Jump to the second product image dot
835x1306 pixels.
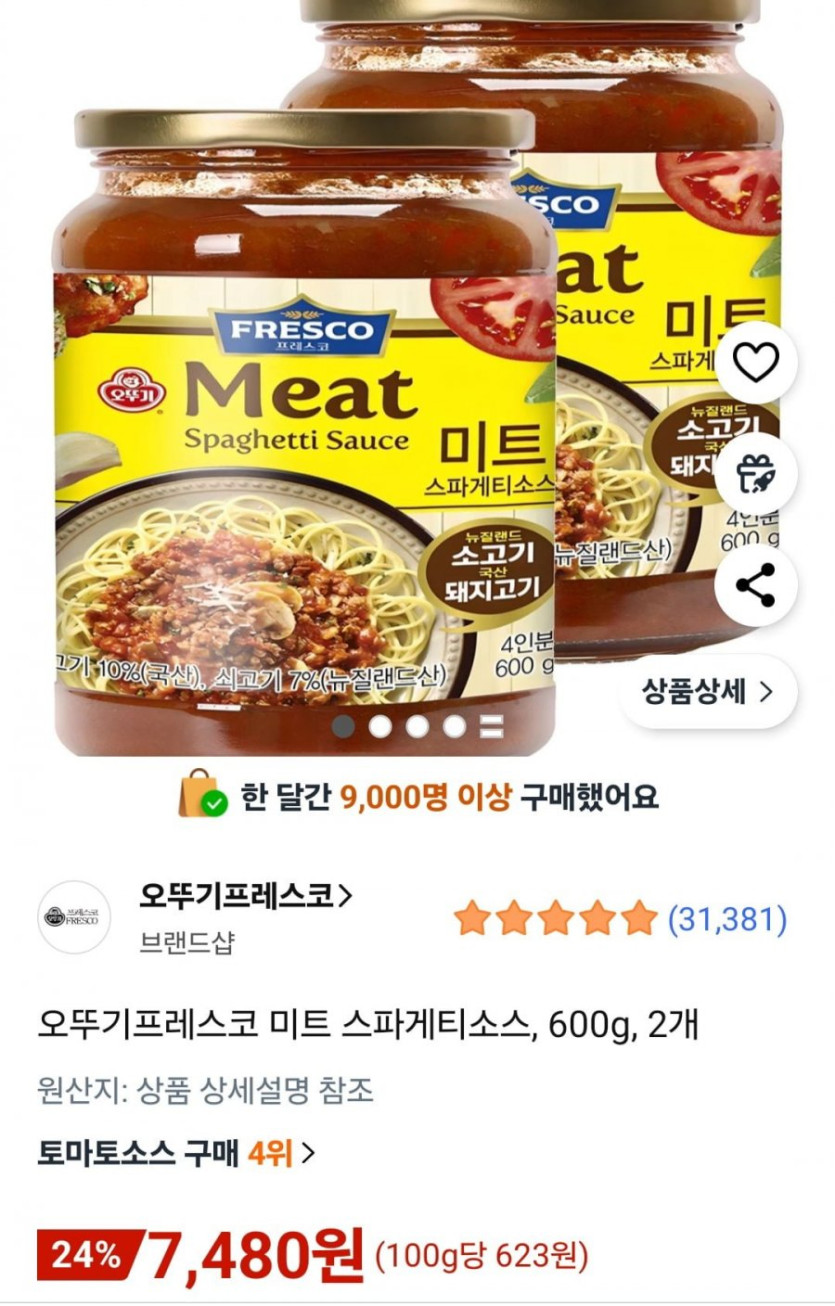coord(380,727)
